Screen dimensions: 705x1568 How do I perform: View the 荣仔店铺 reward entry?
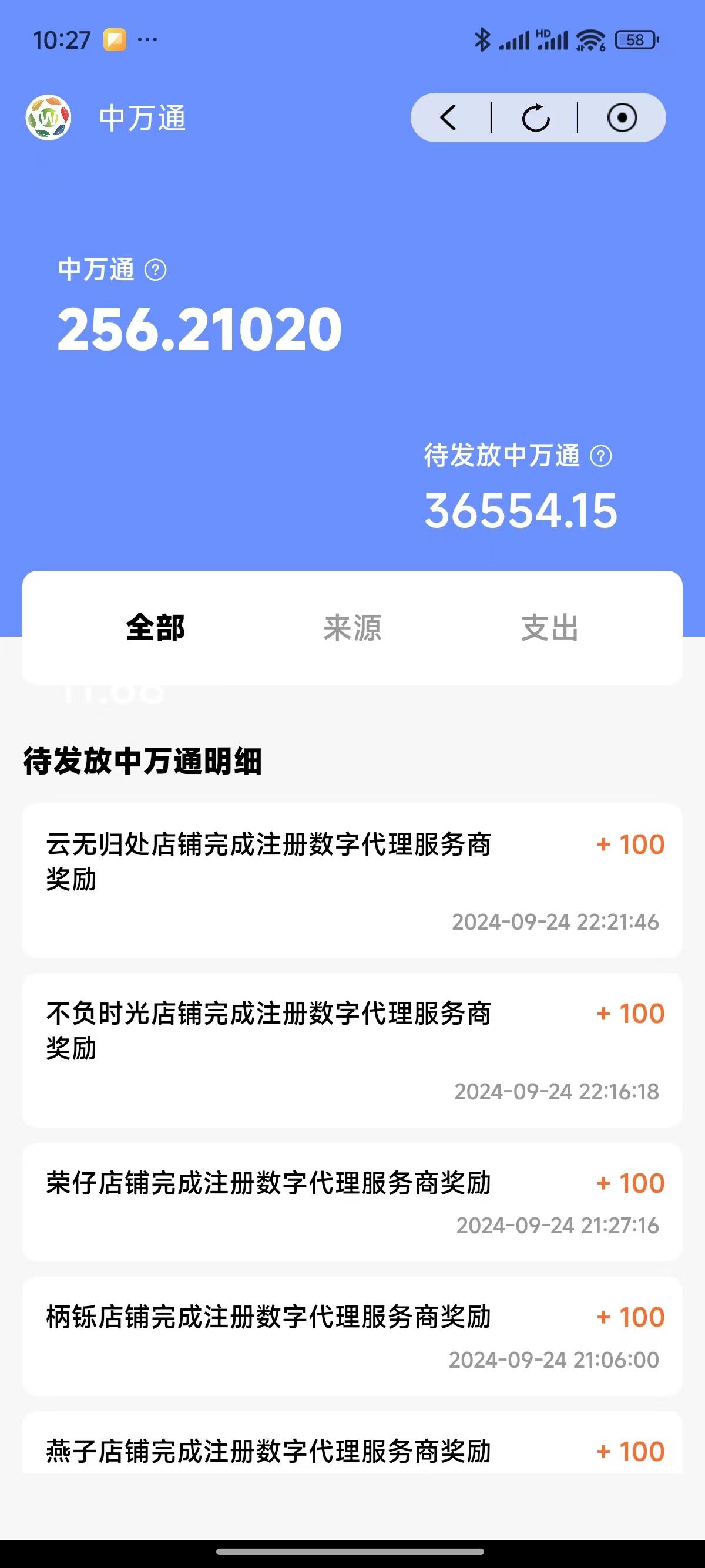pos(352,1202)
